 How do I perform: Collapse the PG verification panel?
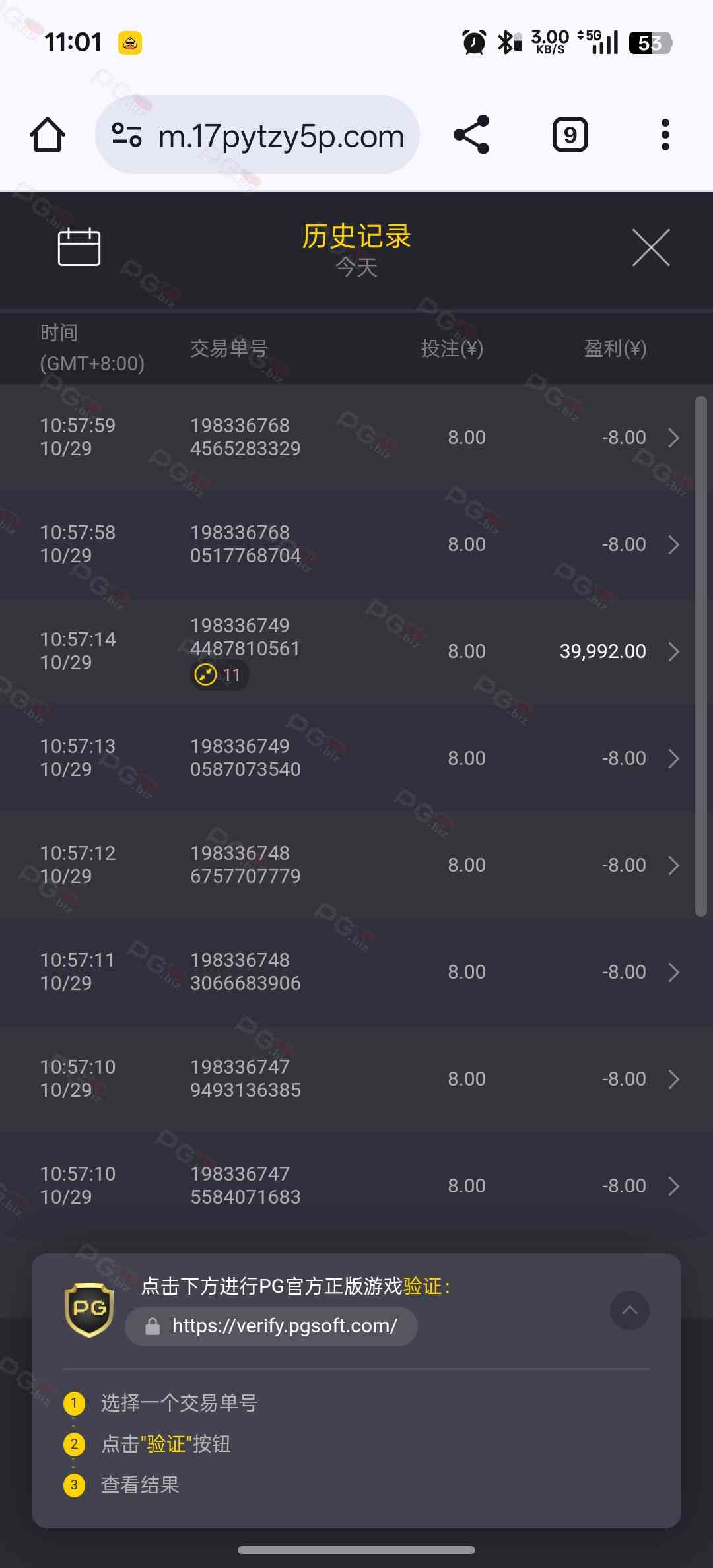pyautogui.click(x=630, y=1310)
